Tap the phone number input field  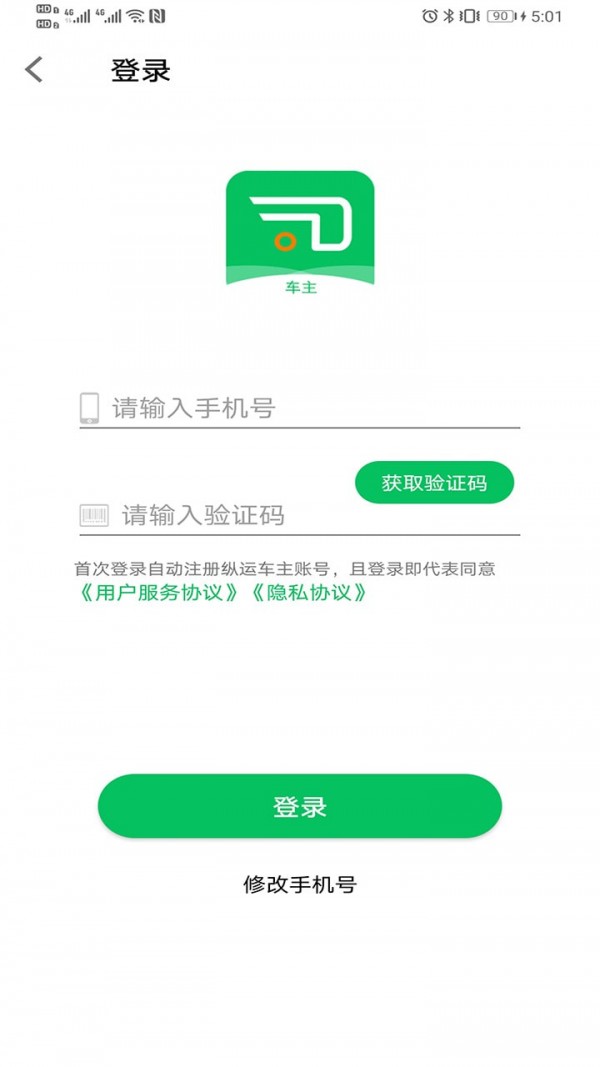[299, 408]
